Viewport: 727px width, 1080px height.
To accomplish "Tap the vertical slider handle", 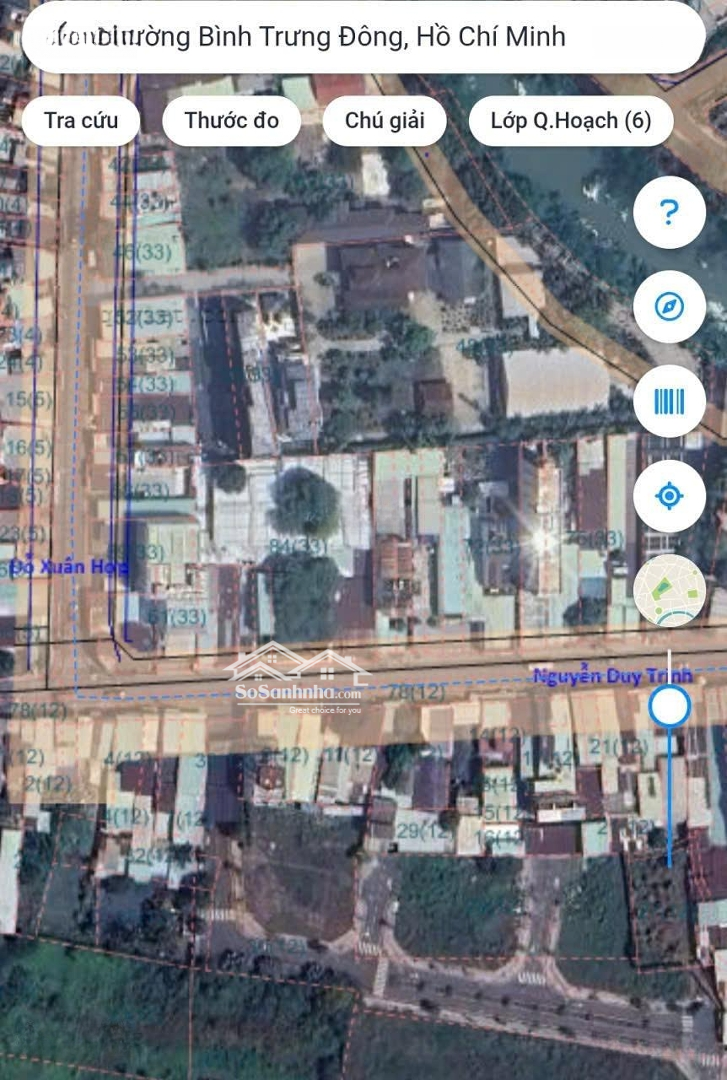I will click(x=670, y=707).
